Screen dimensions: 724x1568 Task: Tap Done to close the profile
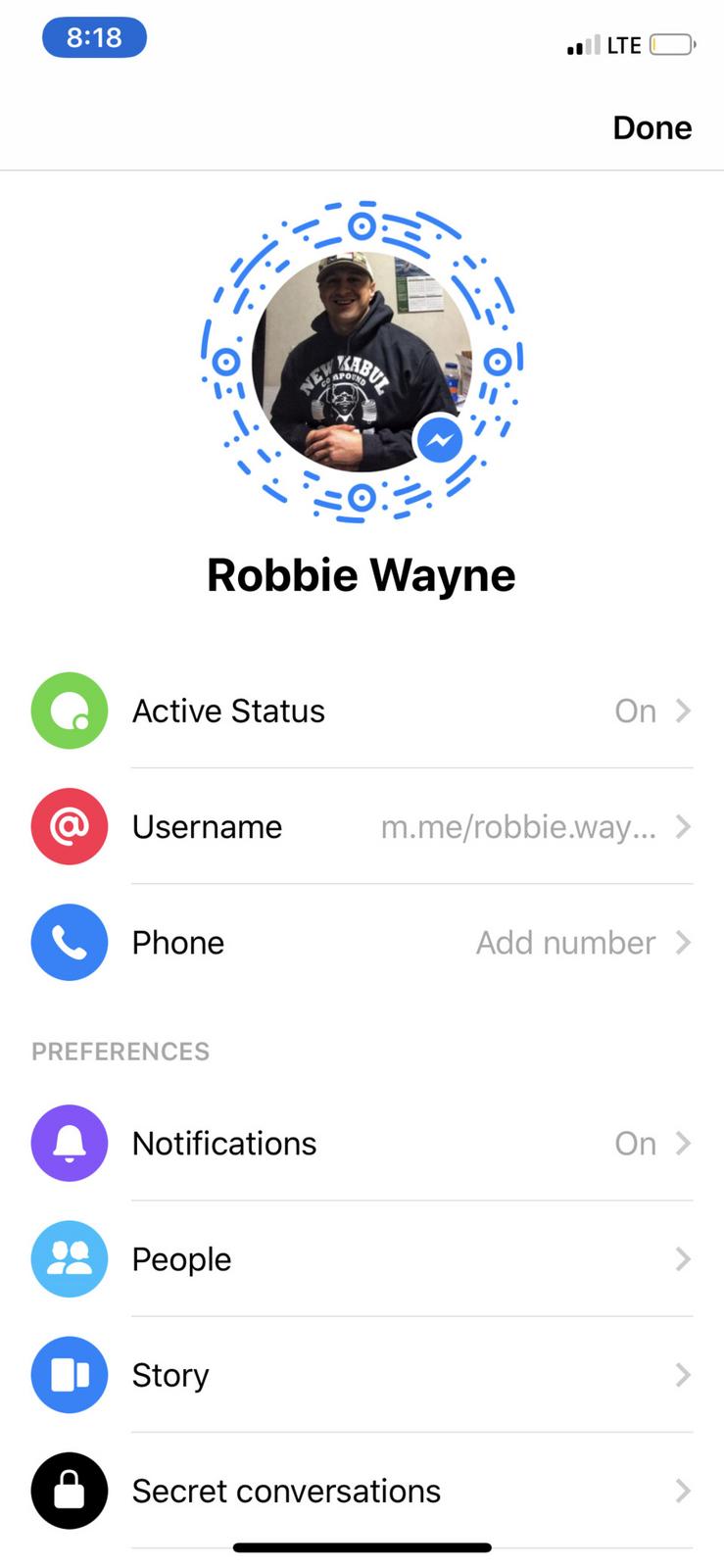(652, 127)
